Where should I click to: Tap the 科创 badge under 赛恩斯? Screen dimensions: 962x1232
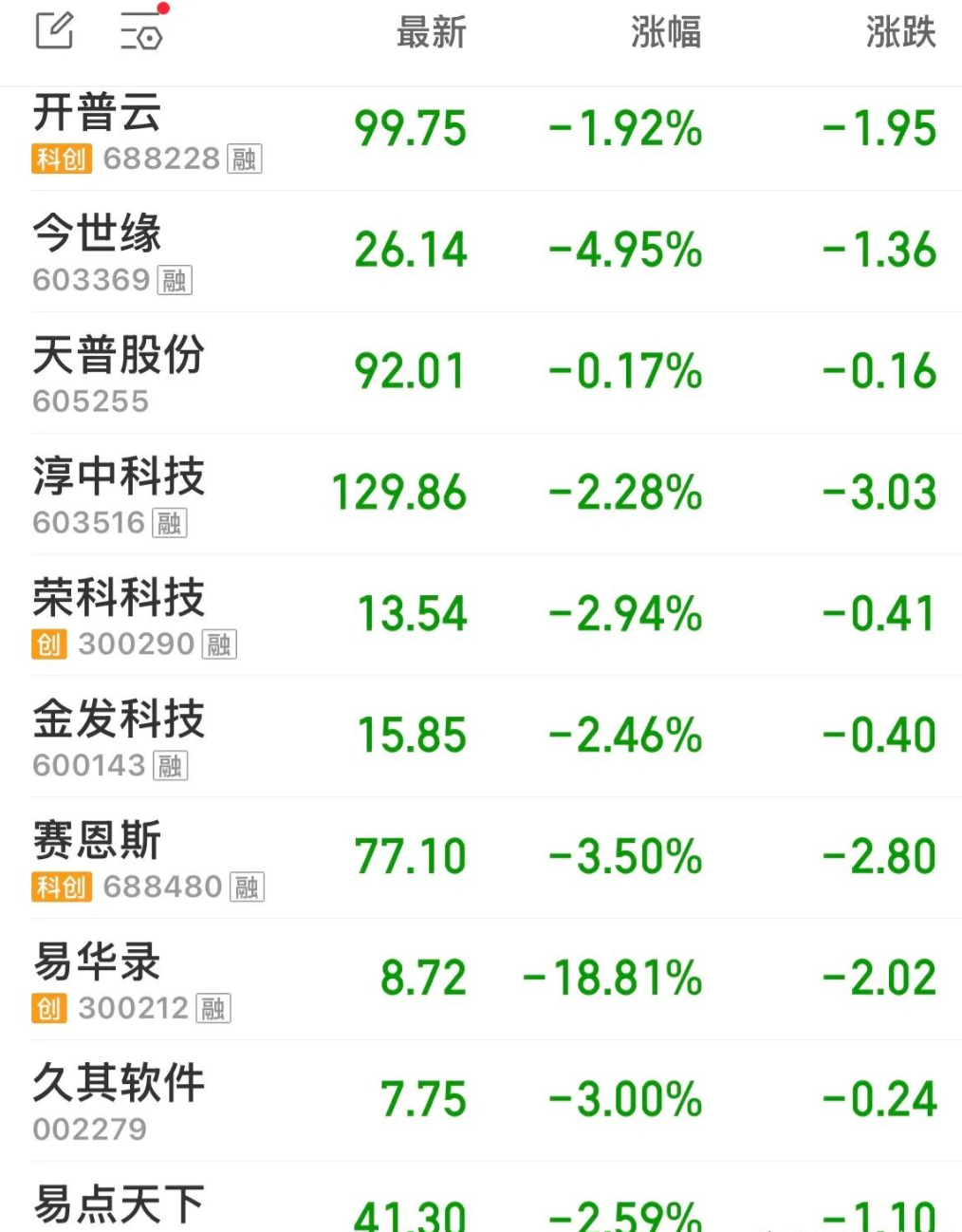point(61,887)
